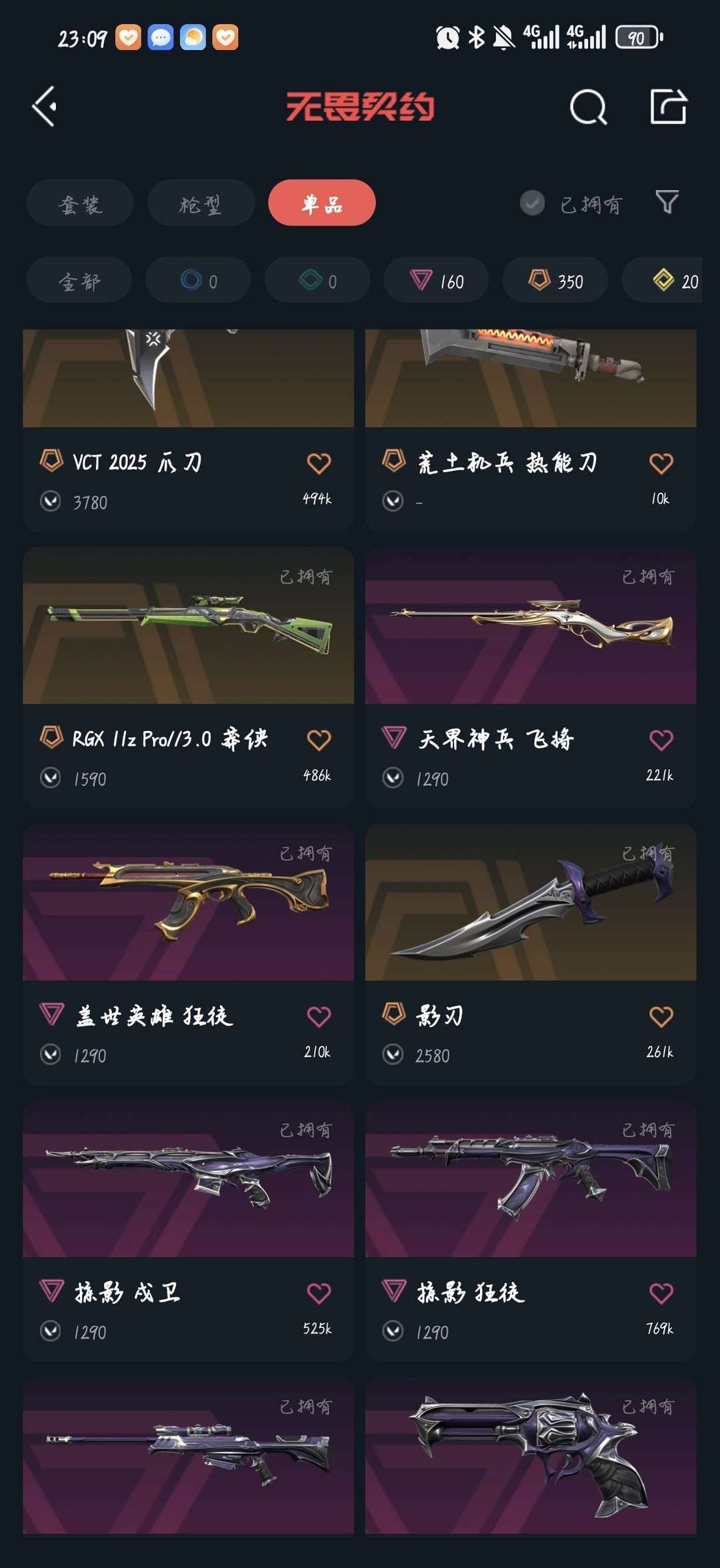Filter by the pink tier chip 160
This screenshot has width=720, height=1568.
(436, 281)
